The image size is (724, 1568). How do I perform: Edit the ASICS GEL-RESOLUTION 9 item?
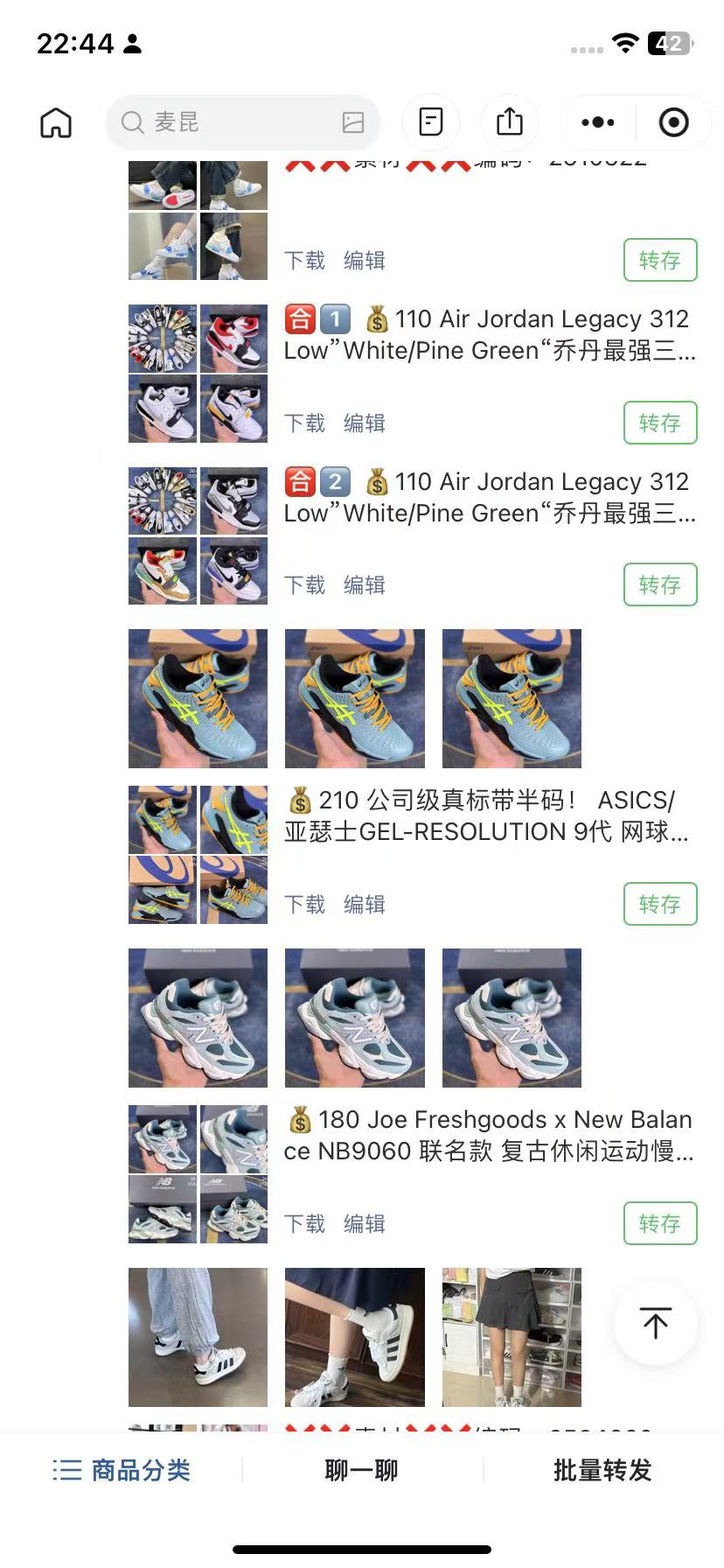click(365, 904)
